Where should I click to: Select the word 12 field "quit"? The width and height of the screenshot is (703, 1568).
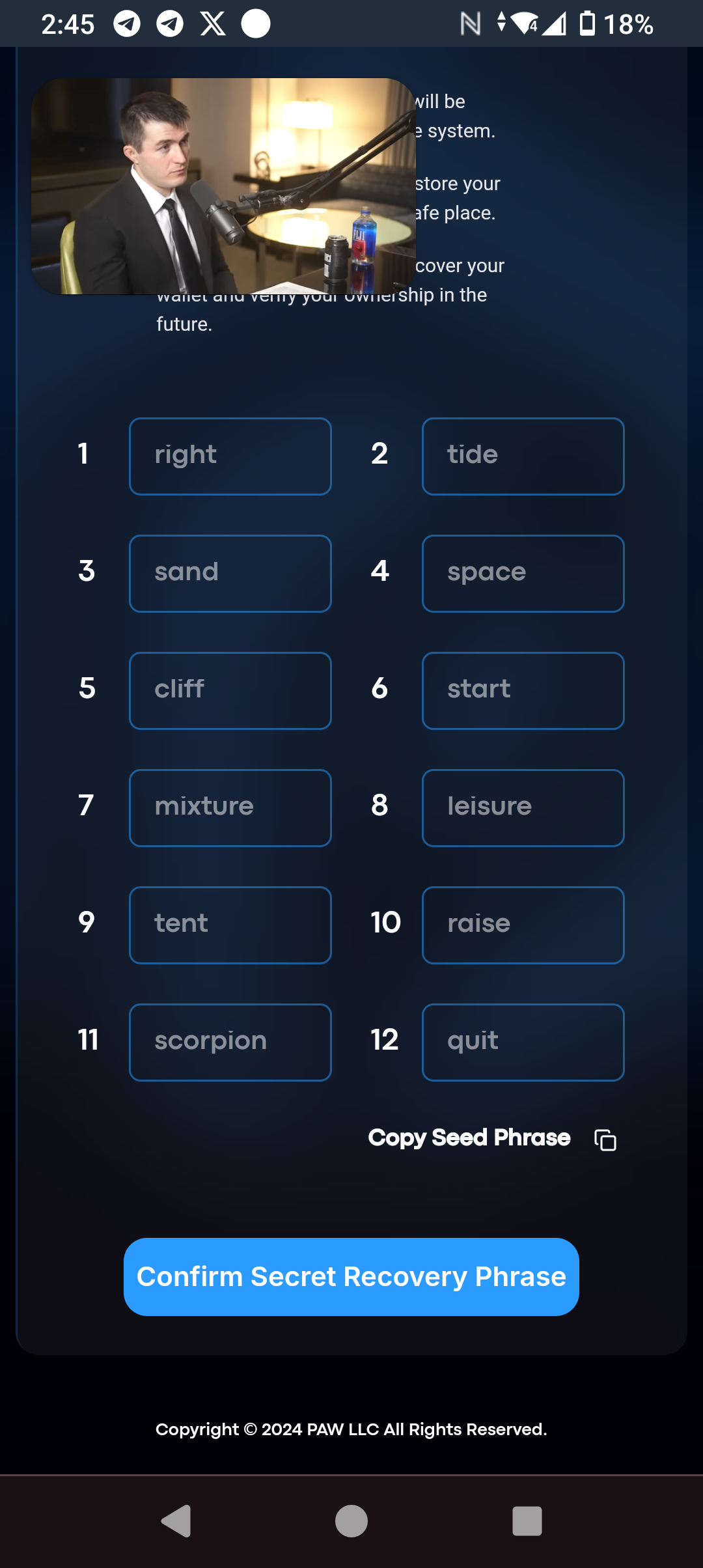523,1043
